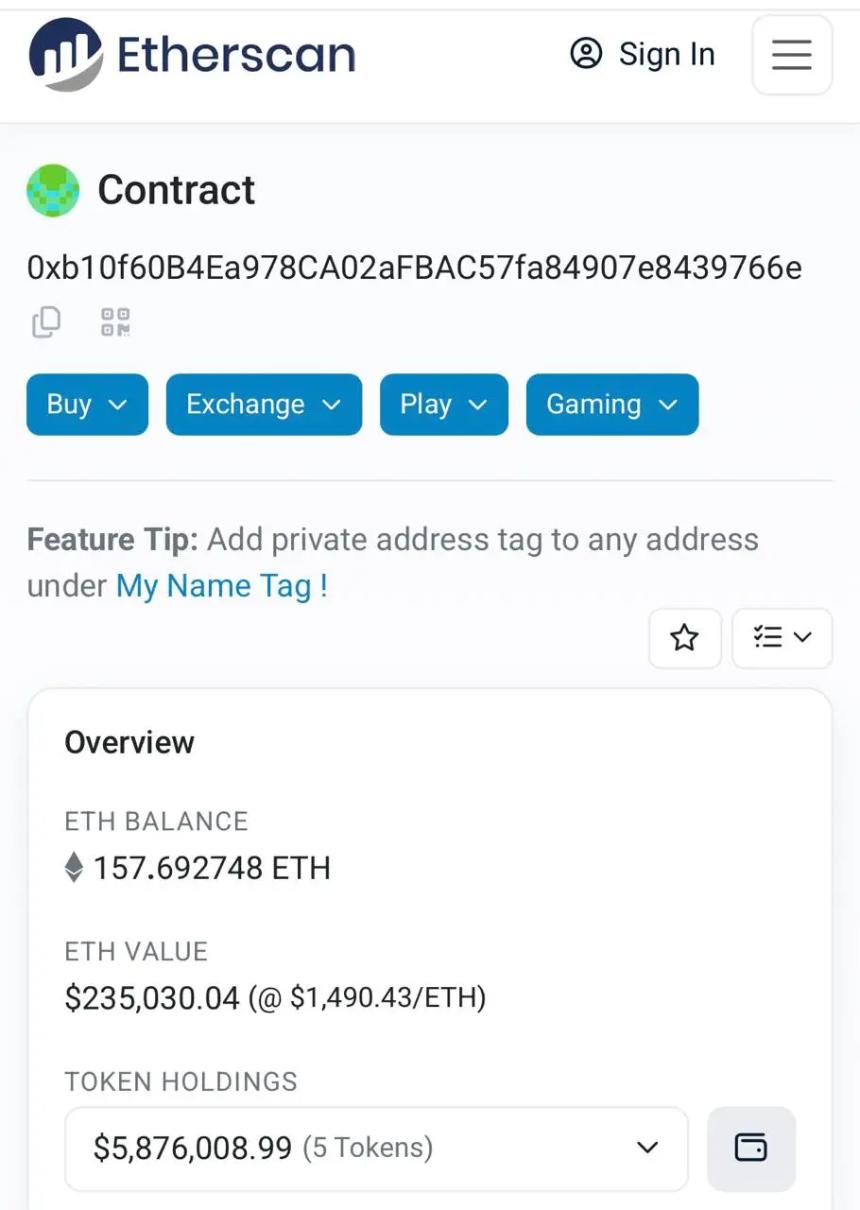Click the contract's globe avatar image

coord(52,189)
